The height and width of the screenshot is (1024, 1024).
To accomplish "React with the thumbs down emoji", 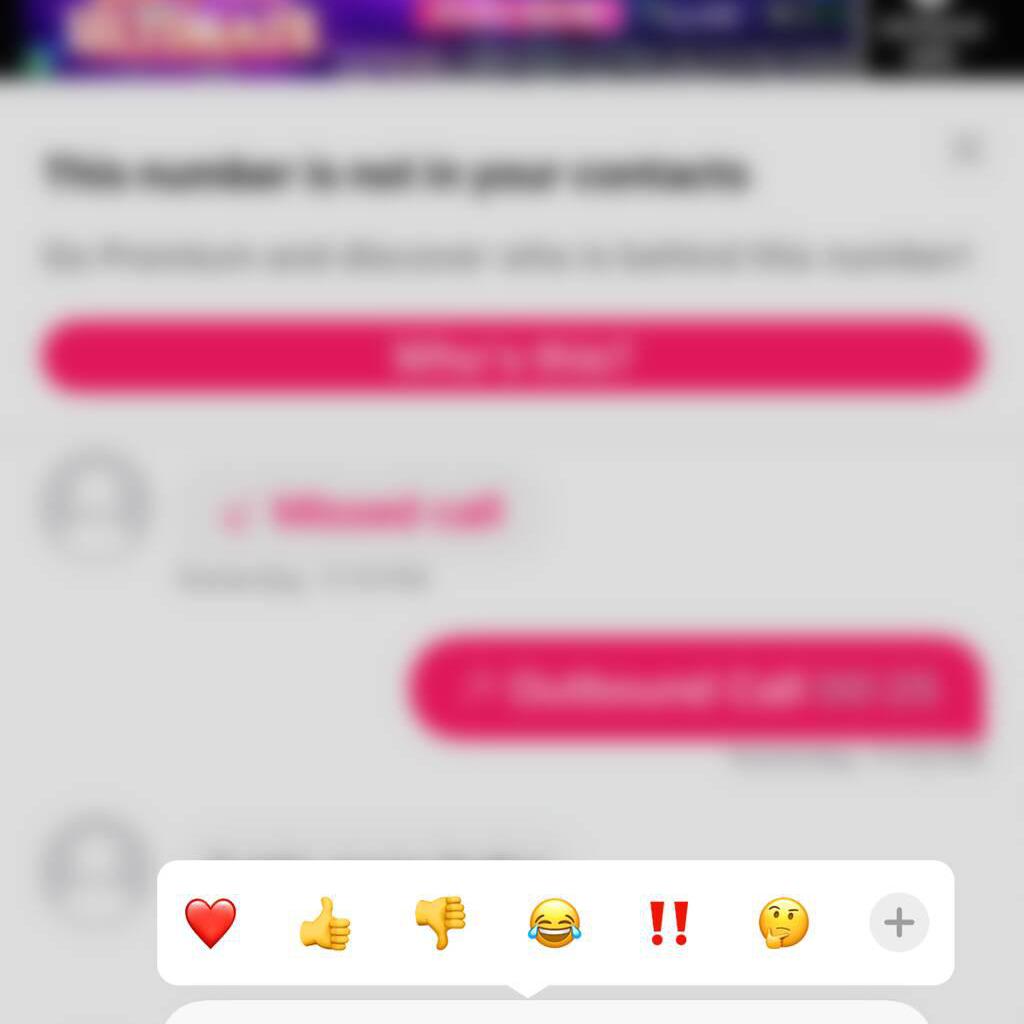I will (x=440, y=922).
